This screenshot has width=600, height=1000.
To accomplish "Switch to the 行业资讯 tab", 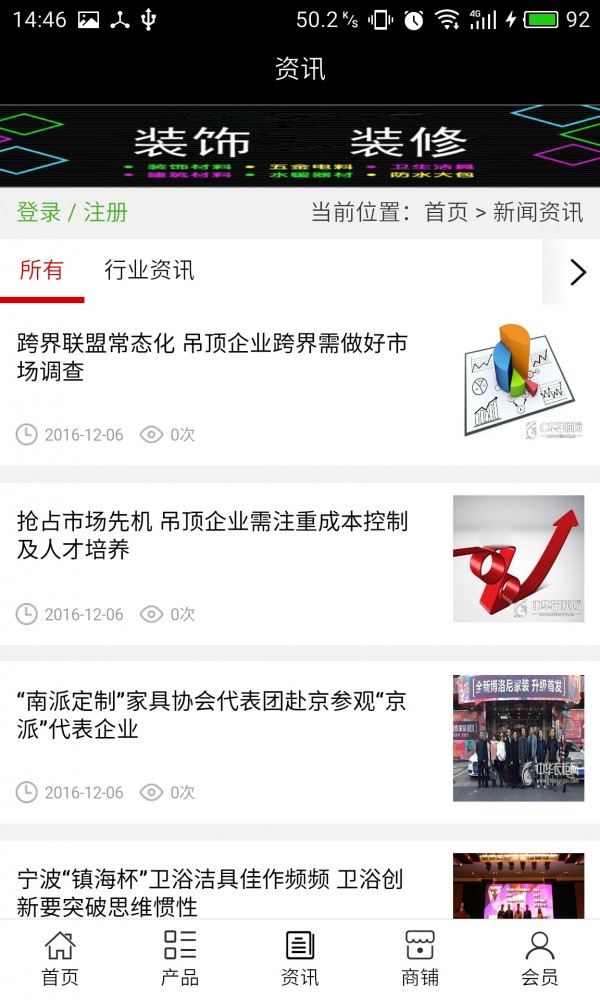I will 149,270.
